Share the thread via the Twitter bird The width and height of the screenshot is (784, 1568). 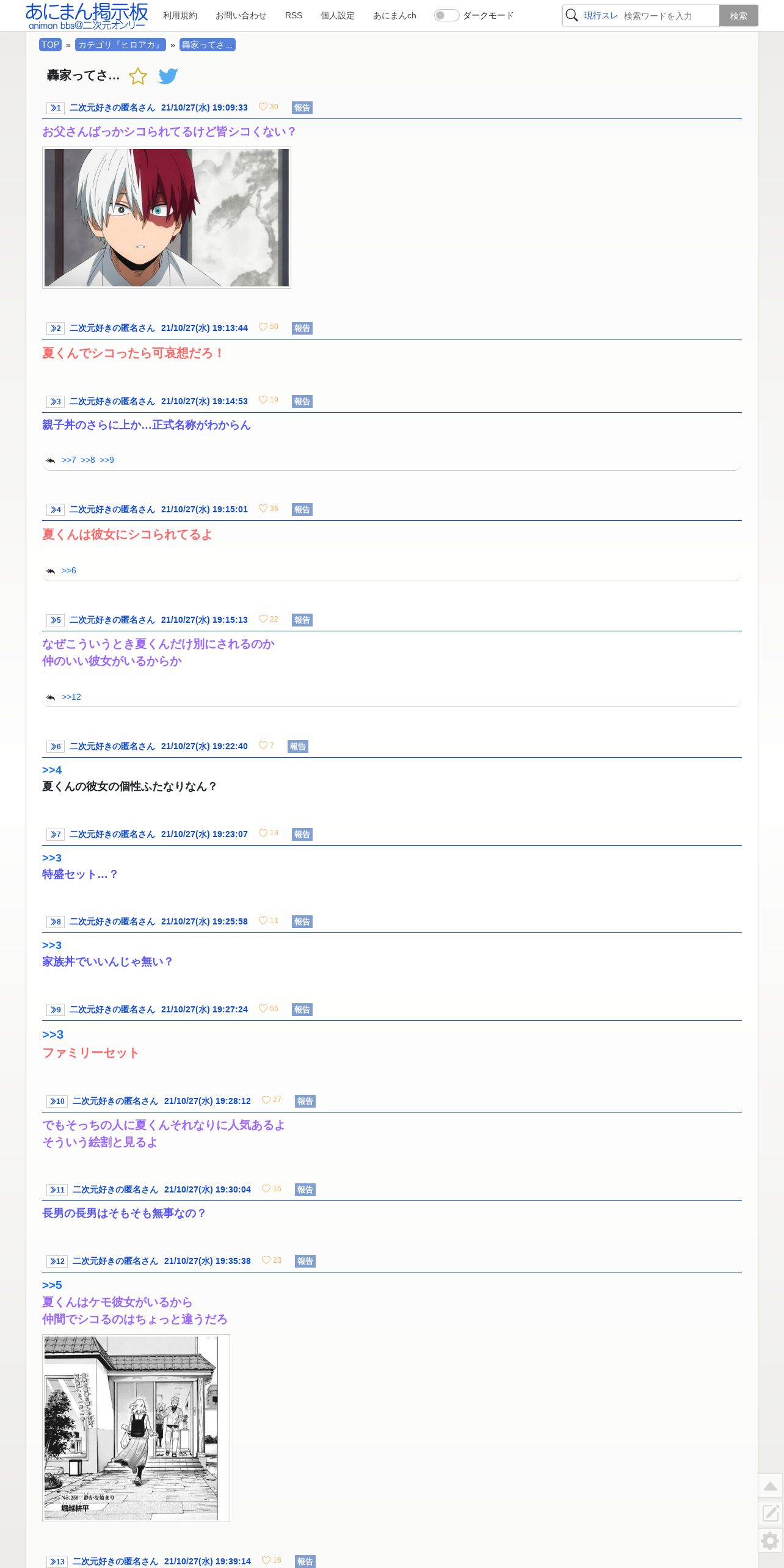click(x=168, y=76)
